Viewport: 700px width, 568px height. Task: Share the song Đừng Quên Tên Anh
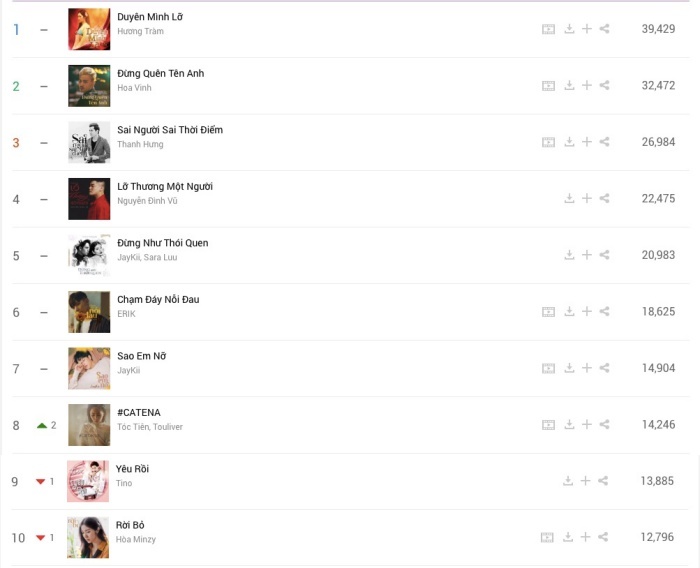coord(604,86)
